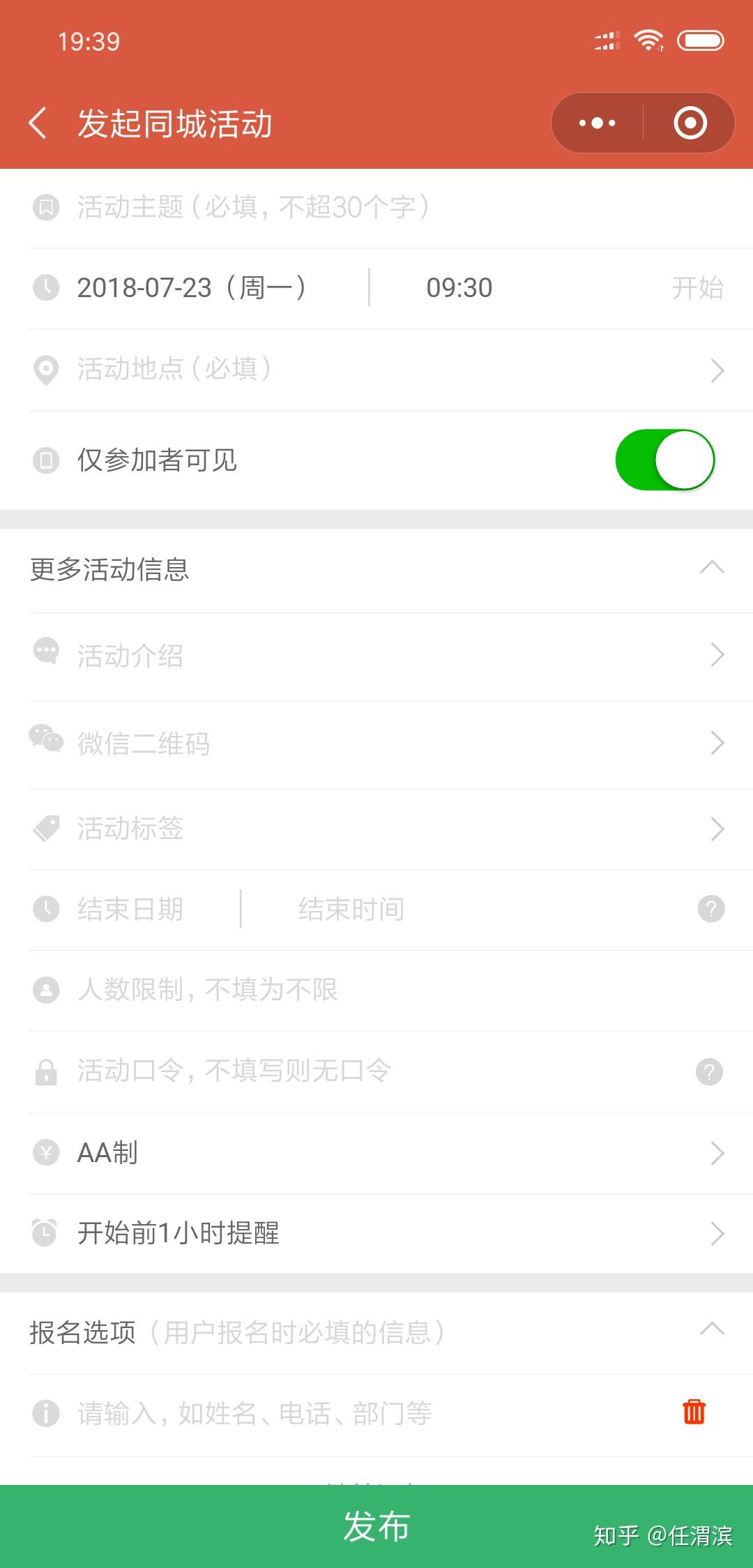Click the location pin icon beside 活动地点
The width and height of the screenshot is (753, 1568).
[46, 370]
